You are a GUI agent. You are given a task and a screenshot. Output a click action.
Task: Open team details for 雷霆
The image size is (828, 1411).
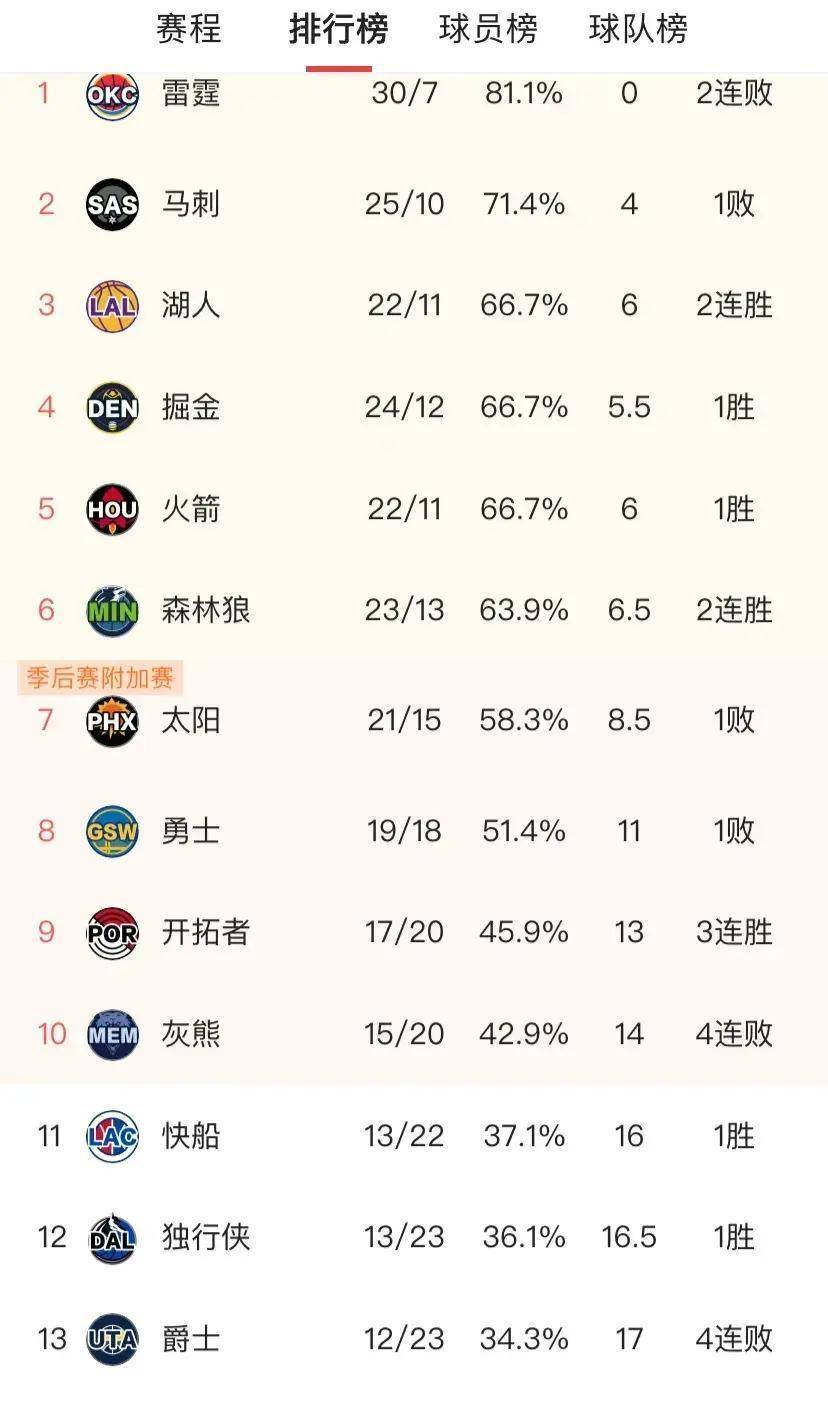190,95
